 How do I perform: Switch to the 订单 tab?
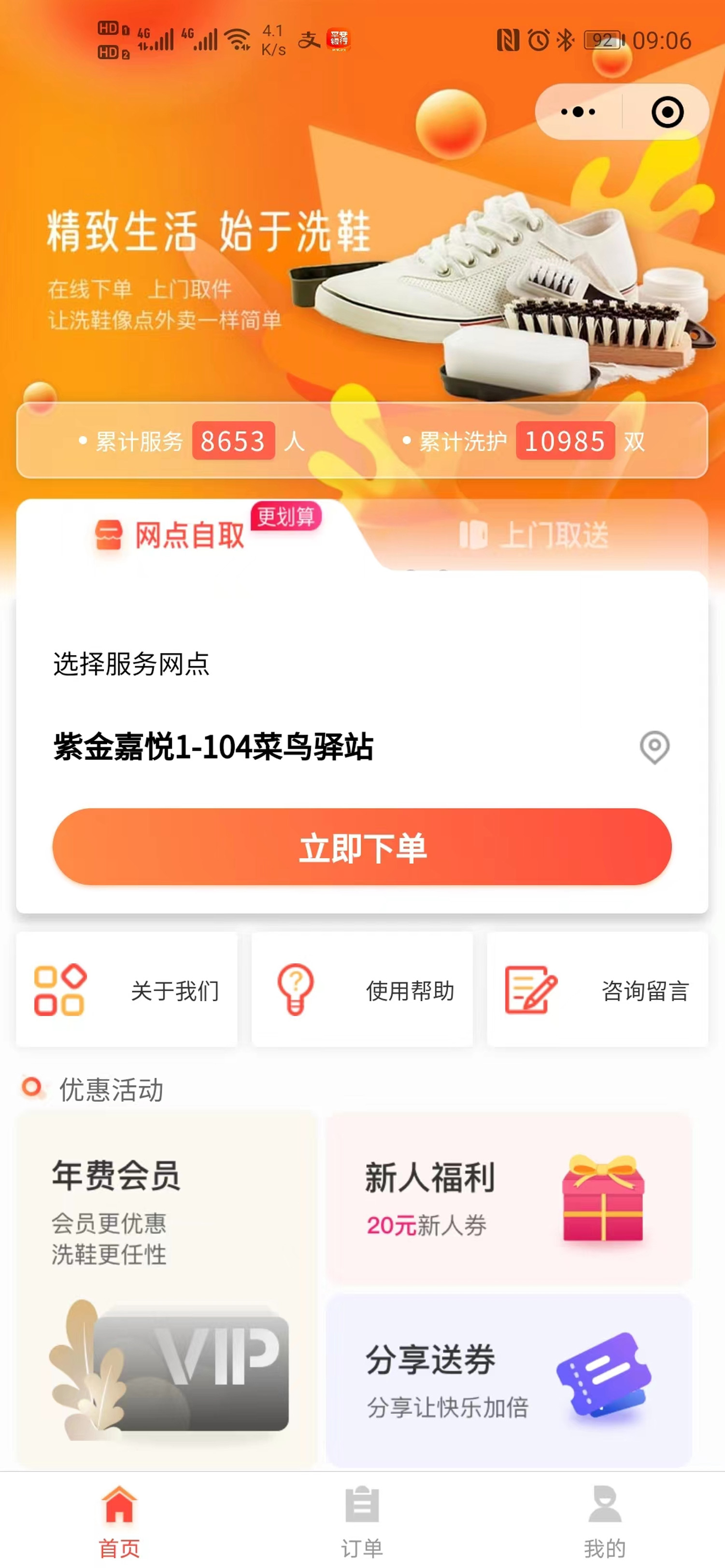click(362, 1521)
